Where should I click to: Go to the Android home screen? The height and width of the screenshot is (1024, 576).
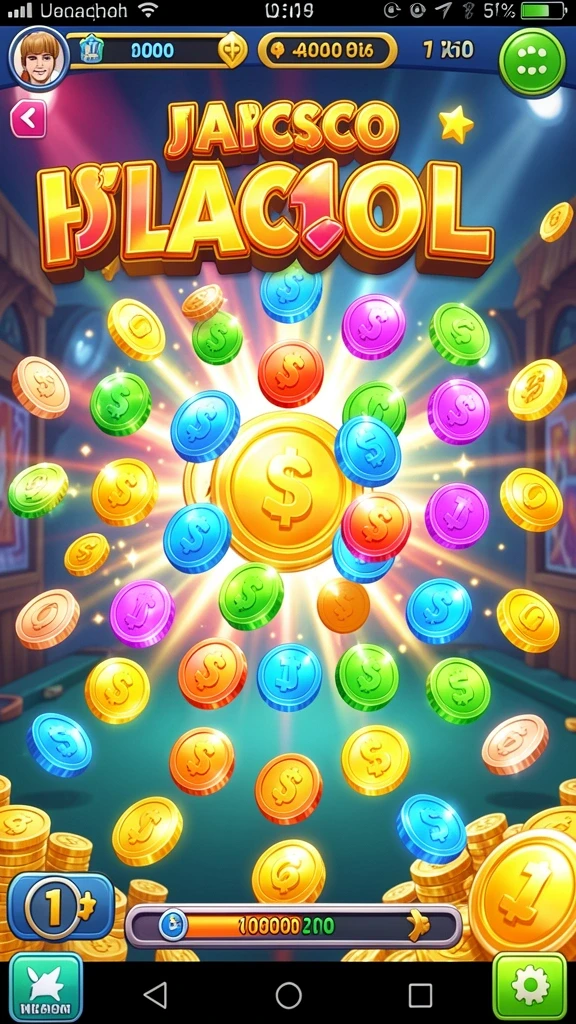[x=288, y=995]
